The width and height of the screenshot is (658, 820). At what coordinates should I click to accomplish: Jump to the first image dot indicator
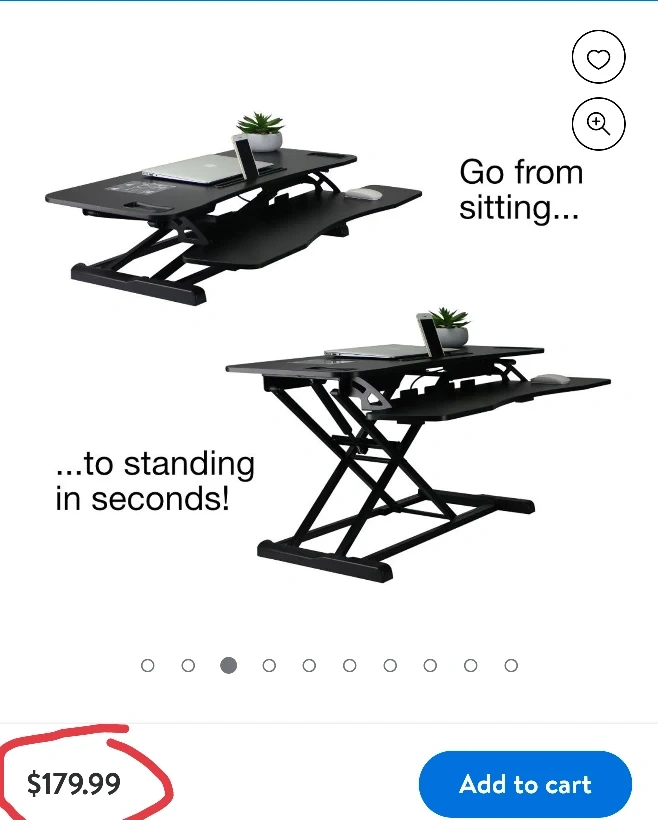[148, 665]
